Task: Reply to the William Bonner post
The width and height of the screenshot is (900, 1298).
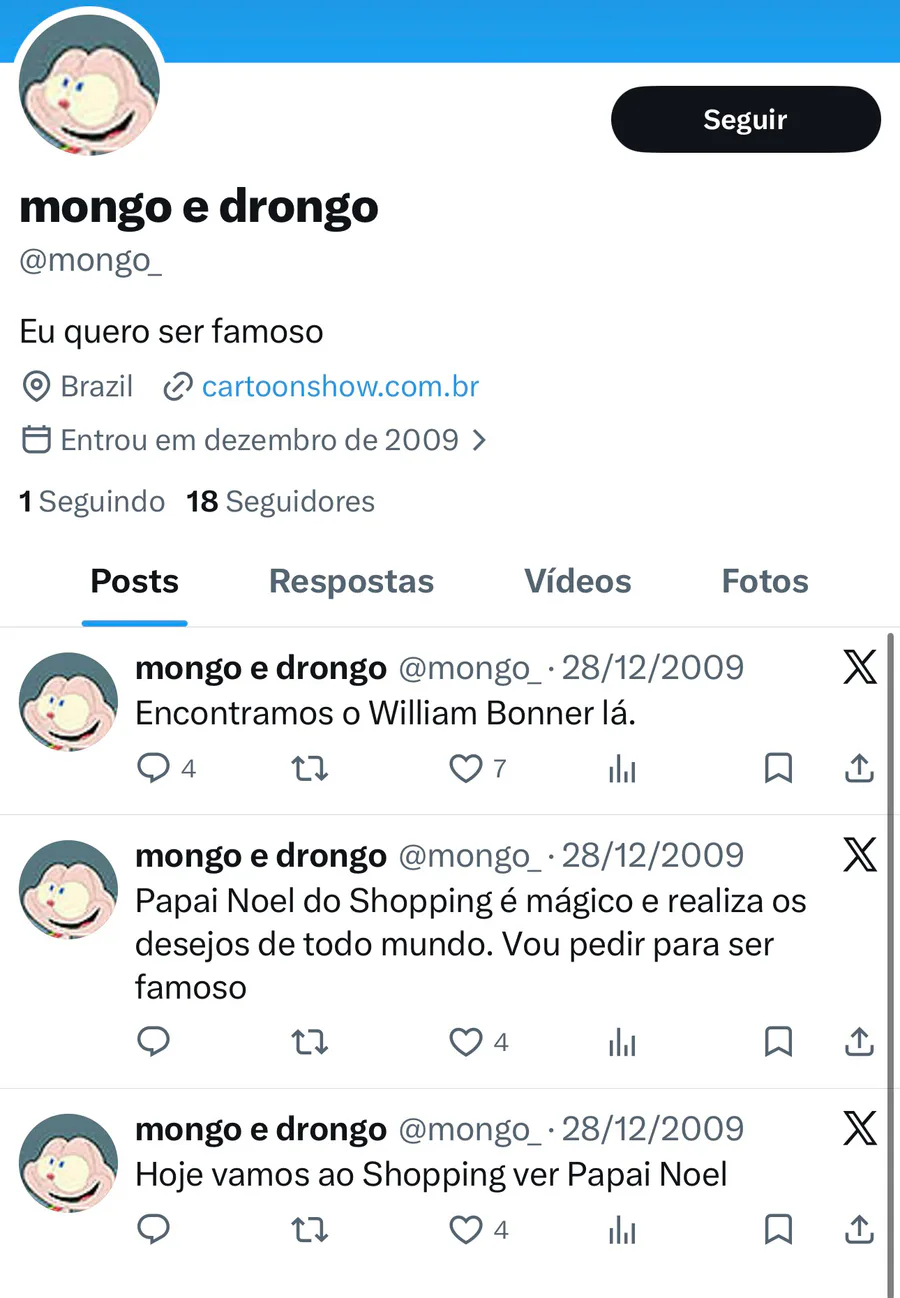Action: pos(153,768)
